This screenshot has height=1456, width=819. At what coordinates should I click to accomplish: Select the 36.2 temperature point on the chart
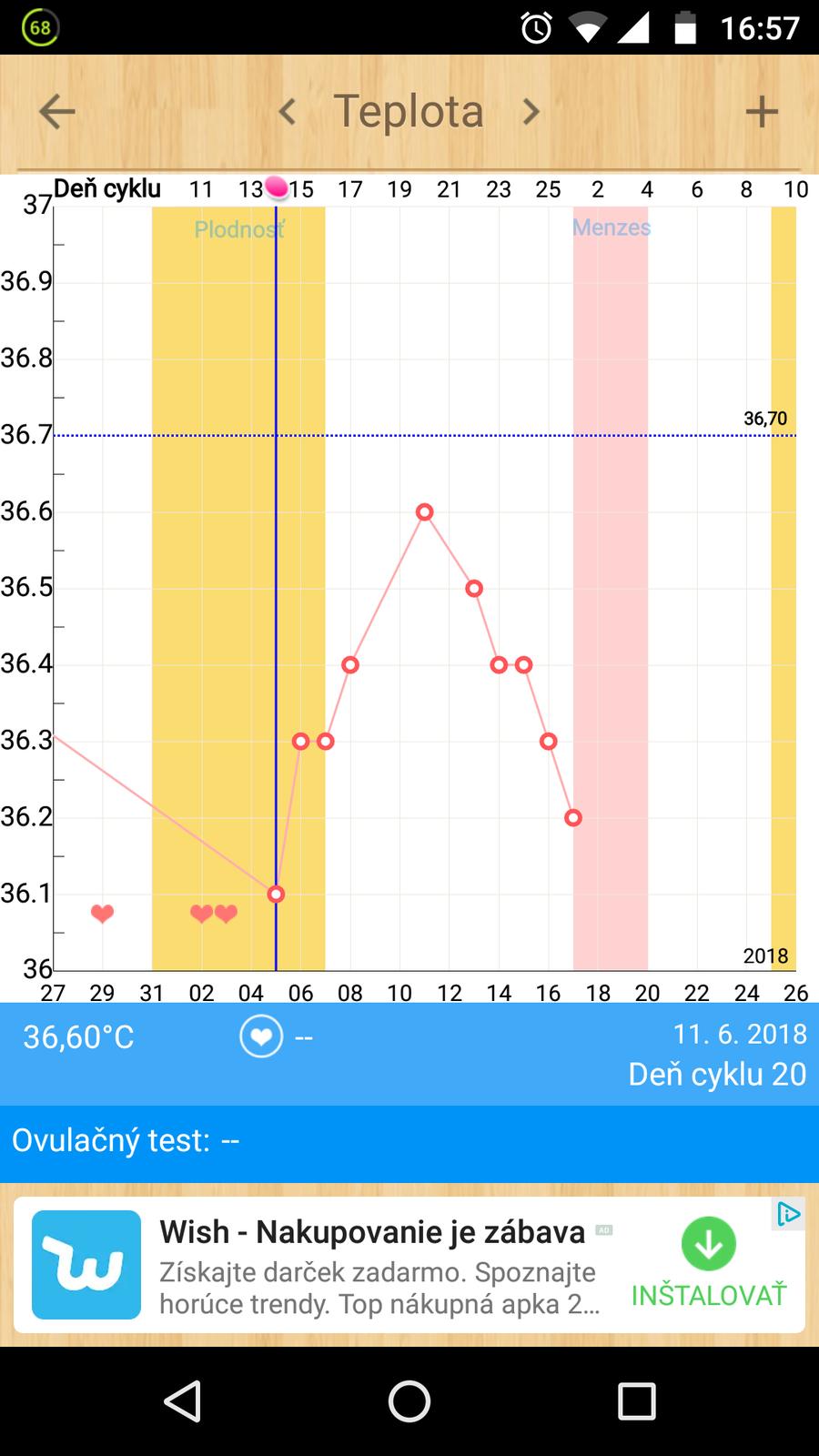(572, 818)
